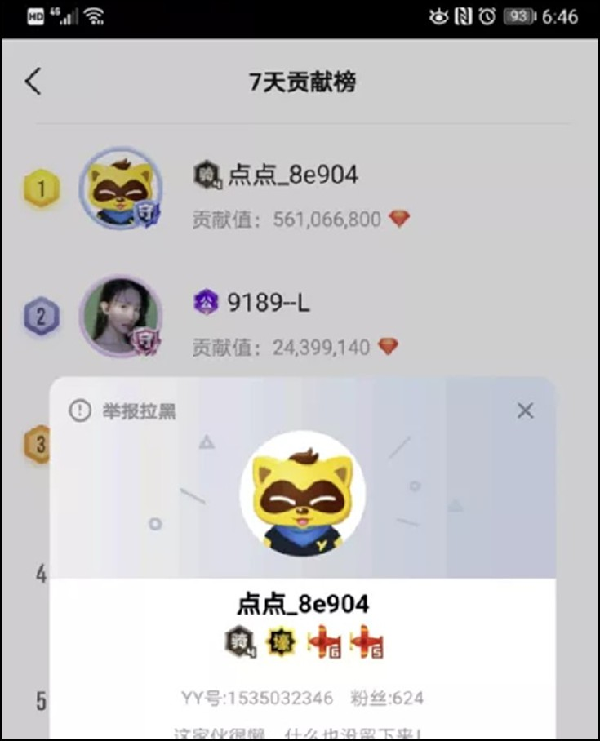Go back from 7天贡献榜
Viewport: 600px width, 741px height.
(34, 82)
